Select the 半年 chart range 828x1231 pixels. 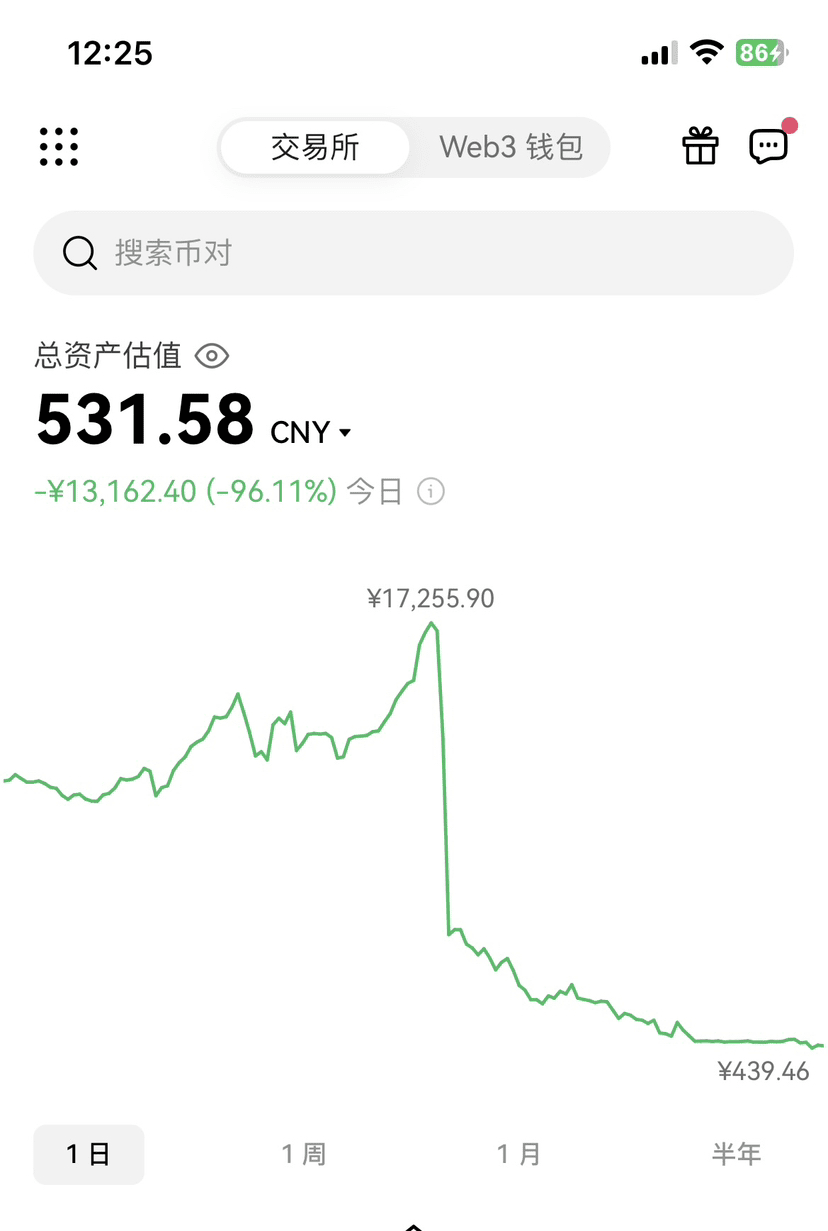pos(736,1154)
